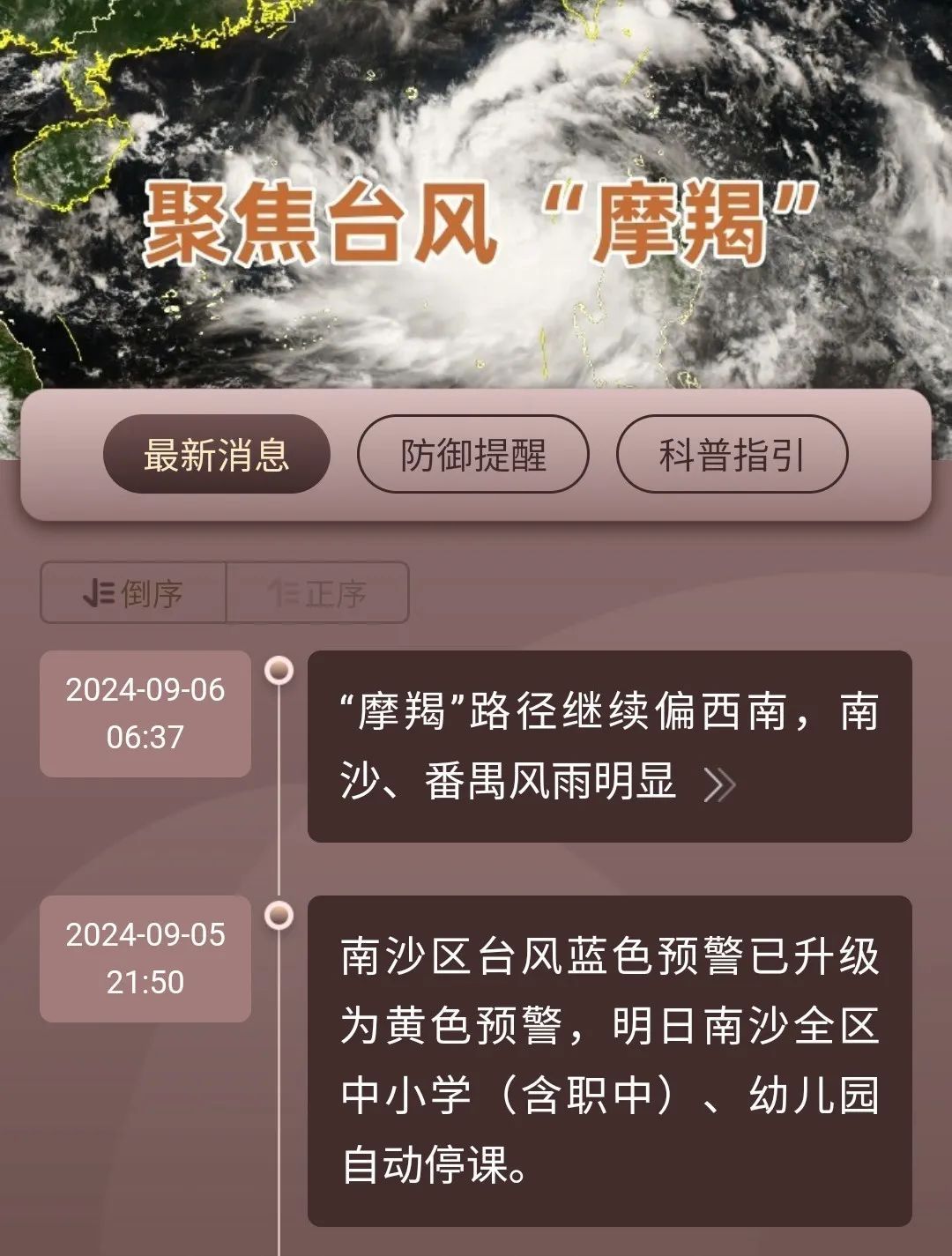
Task: Open the news about "摩羯"路径继续偏西南
Action: pos(609,747)
